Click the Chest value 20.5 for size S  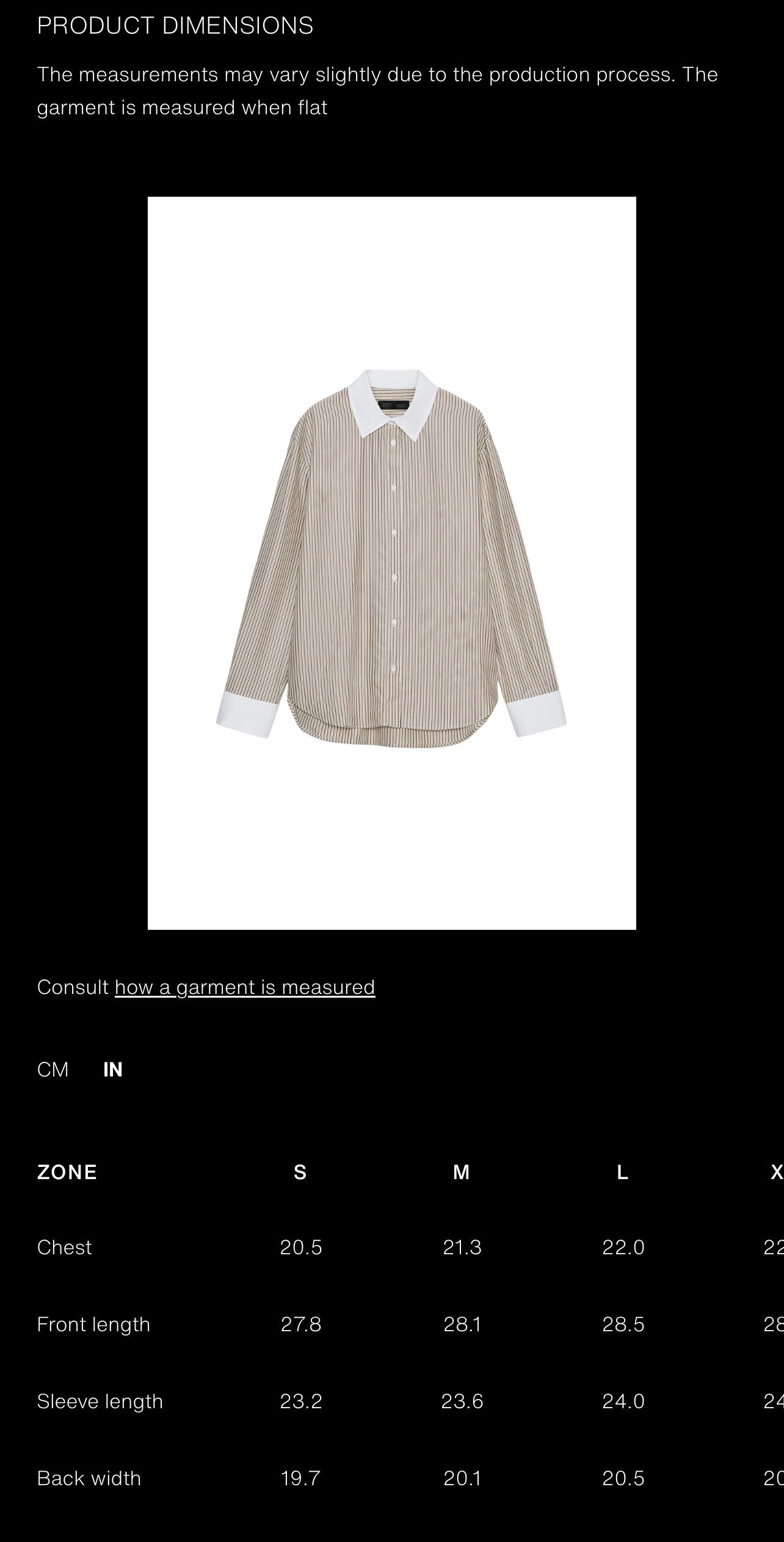[x=300, y=1247]
